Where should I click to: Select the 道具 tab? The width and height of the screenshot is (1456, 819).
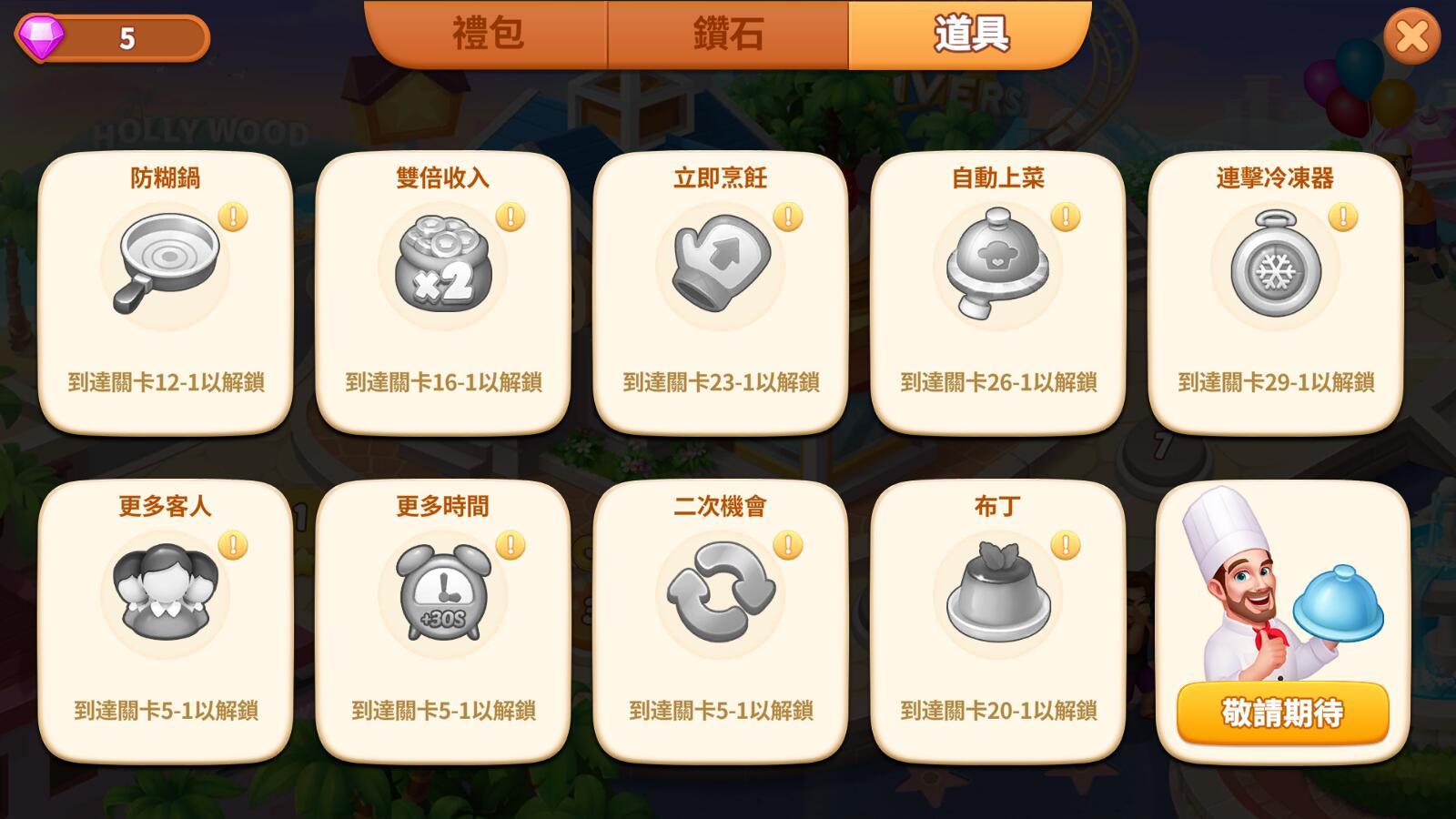pos(970,35)
